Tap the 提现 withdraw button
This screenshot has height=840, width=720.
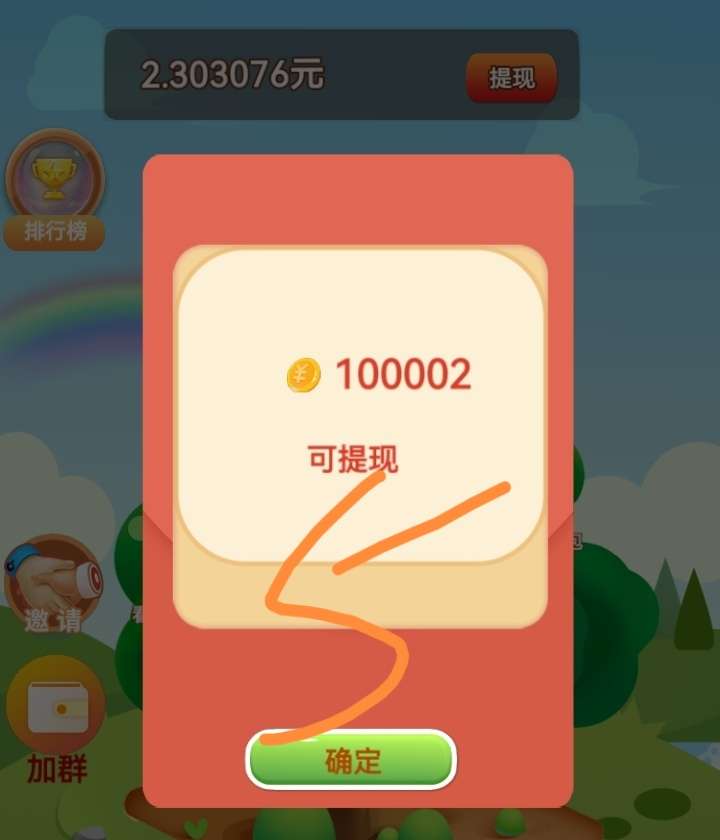511,78
